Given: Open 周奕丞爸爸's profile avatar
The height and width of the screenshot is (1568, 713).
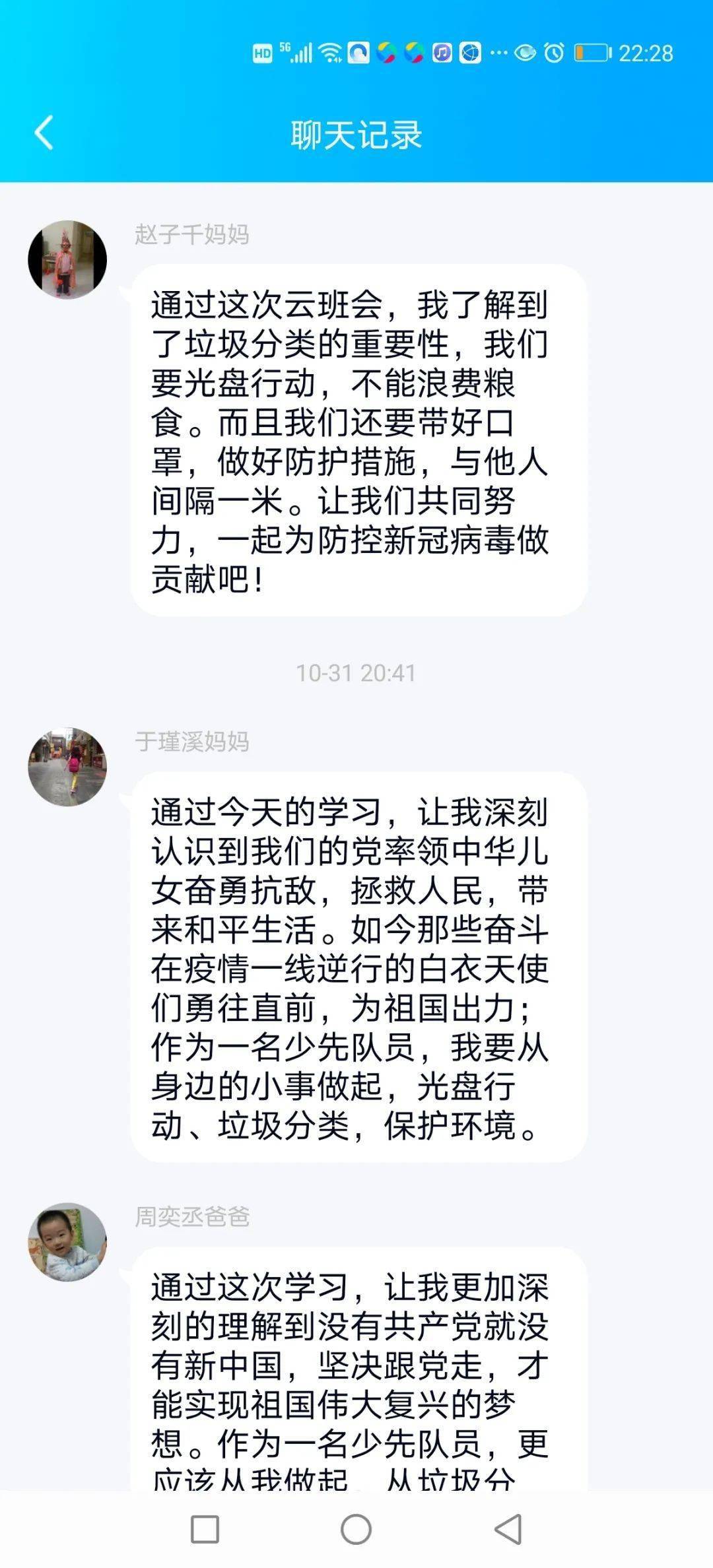Looking at the screenshot, I should [67, 1241].
